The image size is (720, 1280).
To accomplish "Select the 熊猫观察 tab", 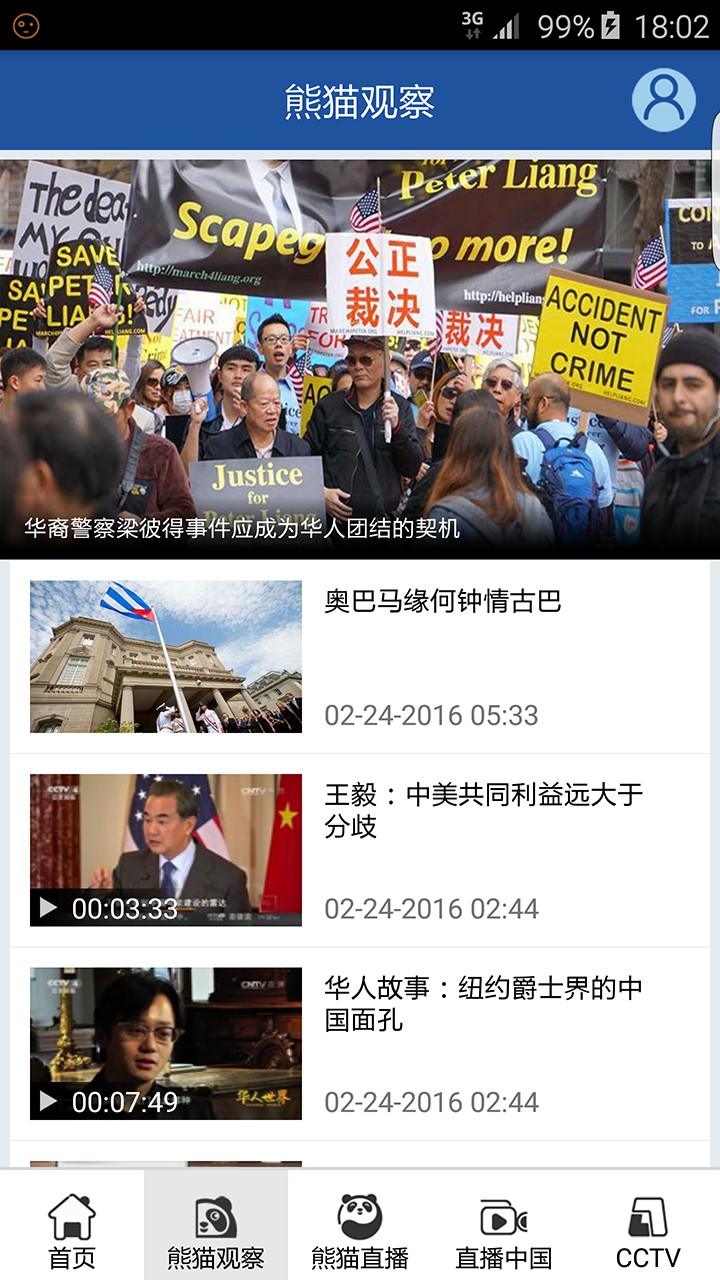I will pos(216,1230).
